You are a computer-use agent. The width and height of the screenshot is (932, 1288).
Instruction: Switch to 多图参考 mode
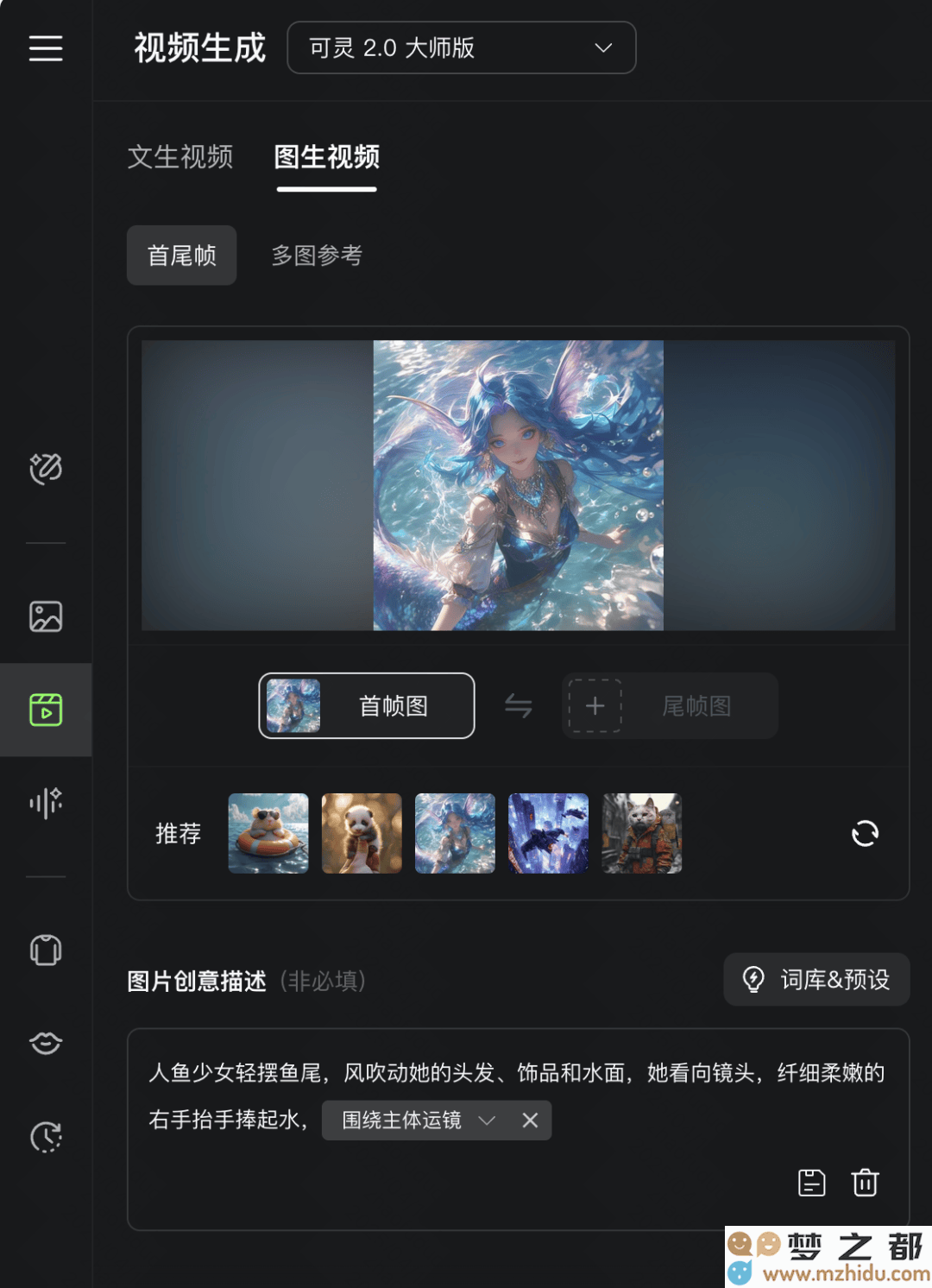317,256
